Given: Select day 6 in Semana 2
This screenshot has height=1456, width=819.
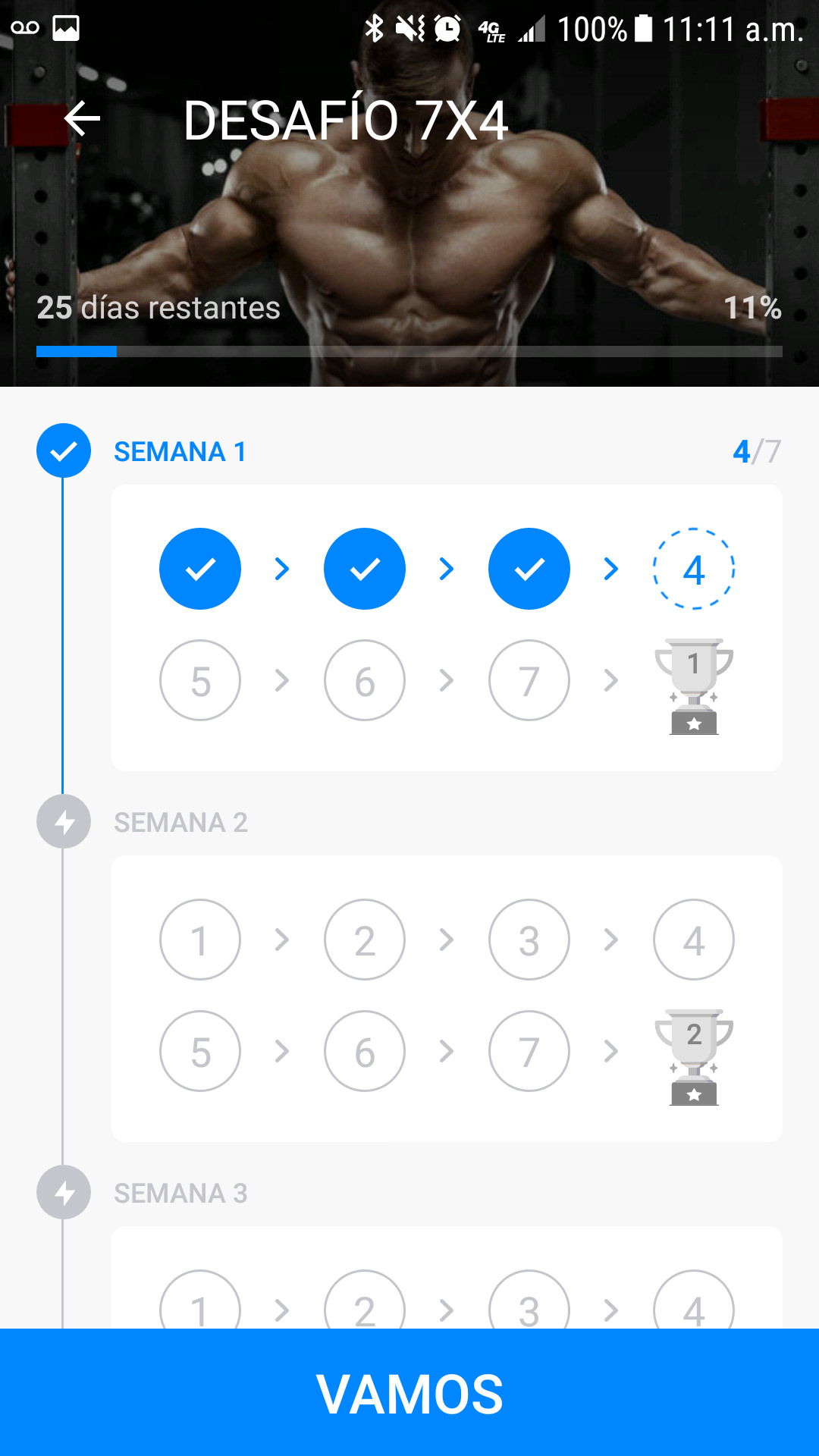Looking at the screenshot, I should 365,1051.
